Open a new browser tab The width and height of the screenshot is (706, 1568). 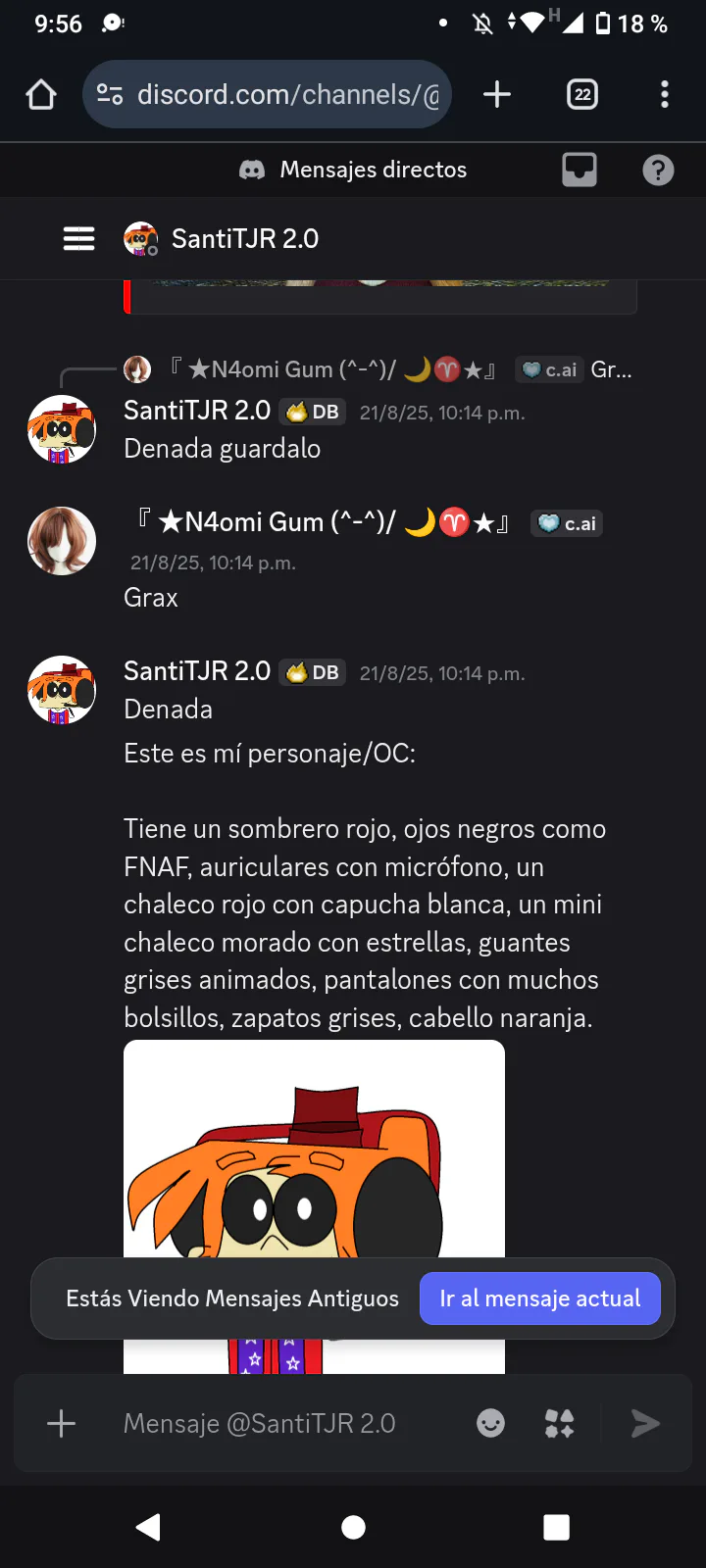click(x=497, y=95)
